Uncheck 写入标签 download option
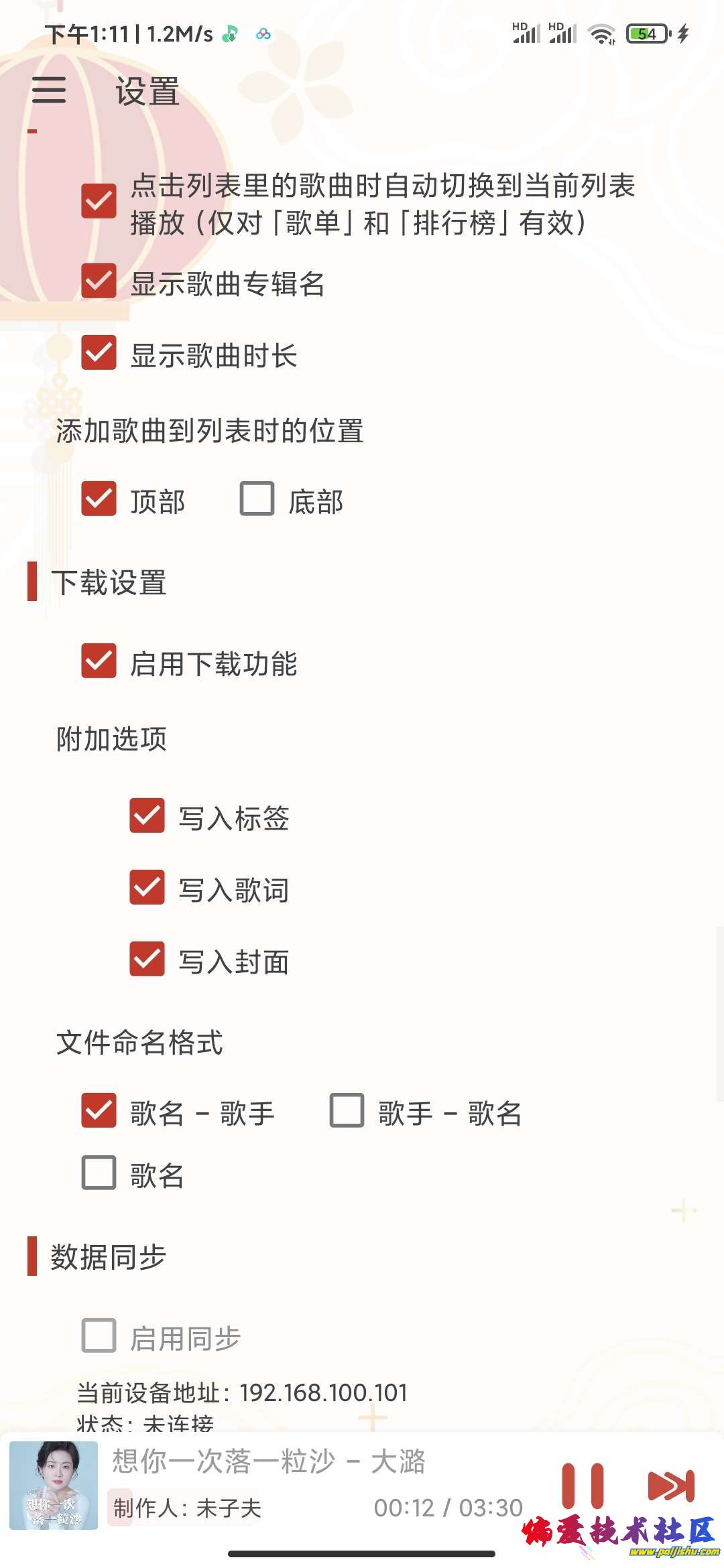 (147, 818)
